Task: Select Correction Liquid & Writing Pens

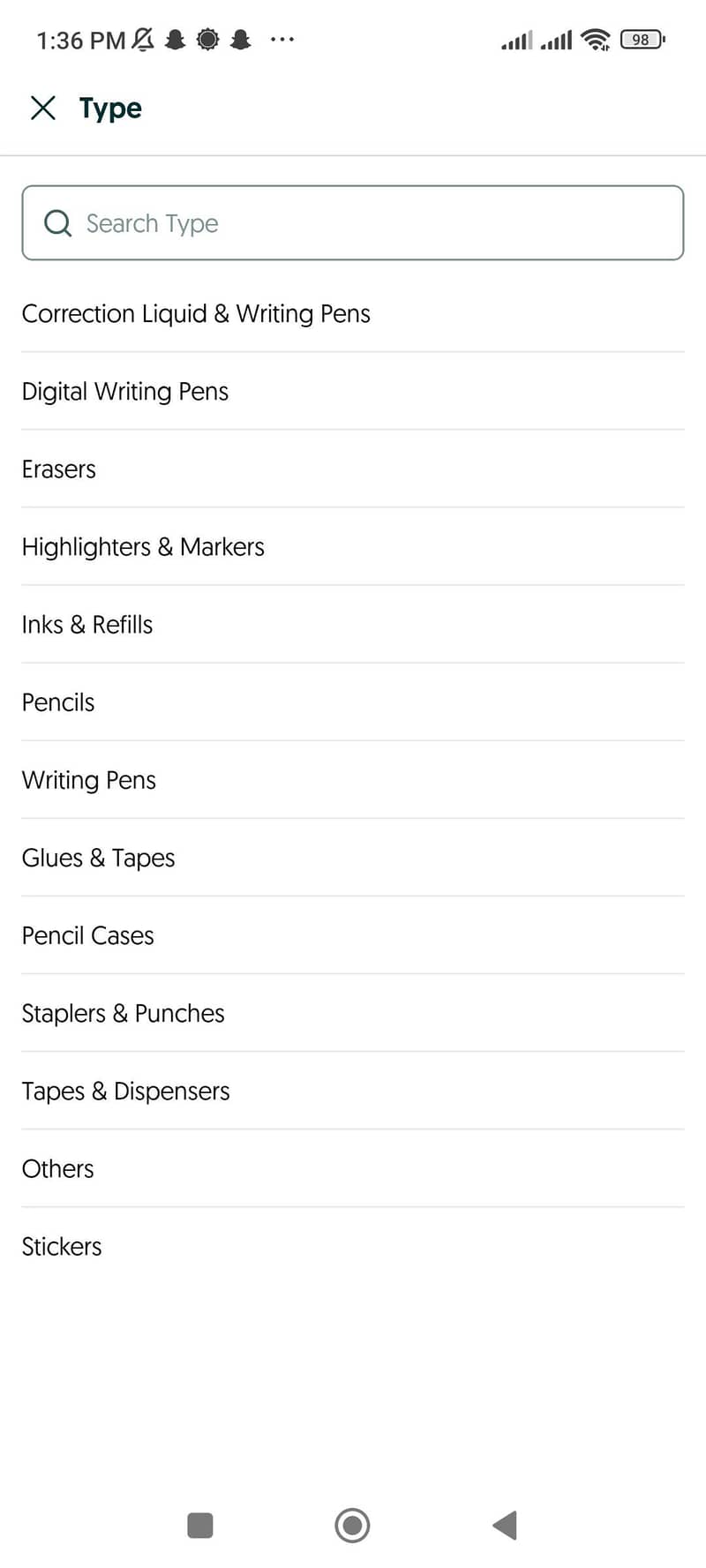Action: pyautogui.click(x=196, y=313)
